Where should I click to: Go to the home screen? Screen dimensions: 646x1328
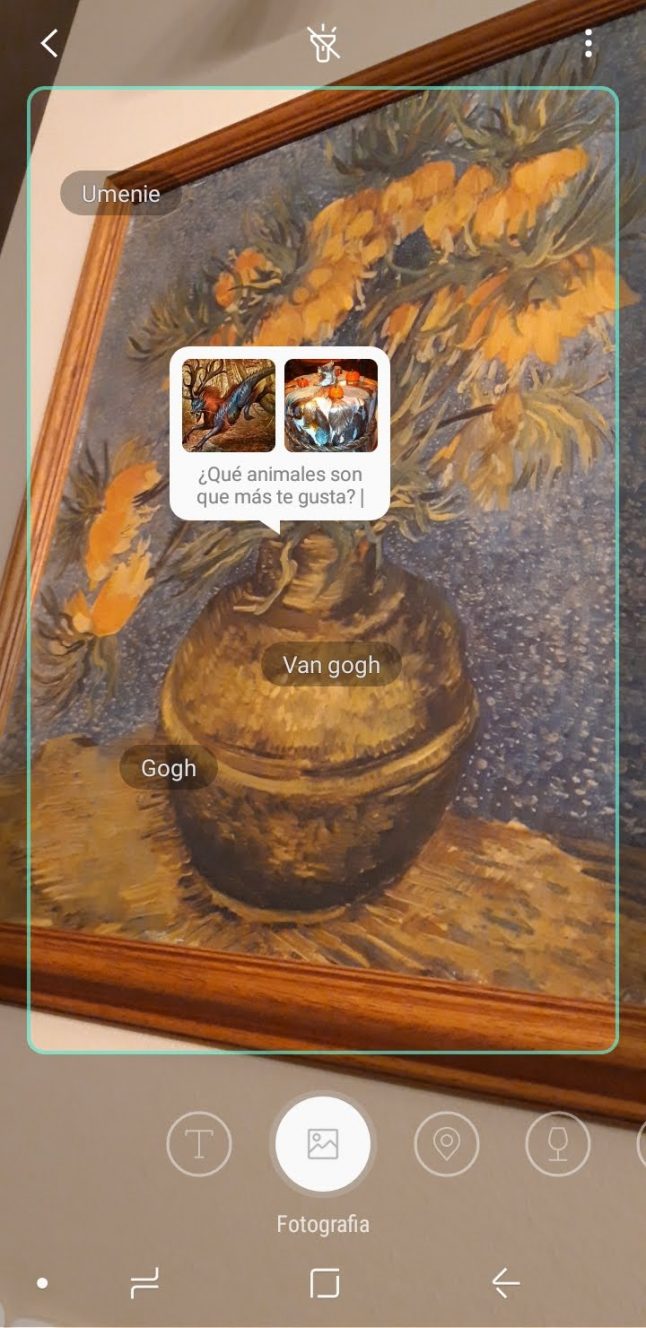324,1283
